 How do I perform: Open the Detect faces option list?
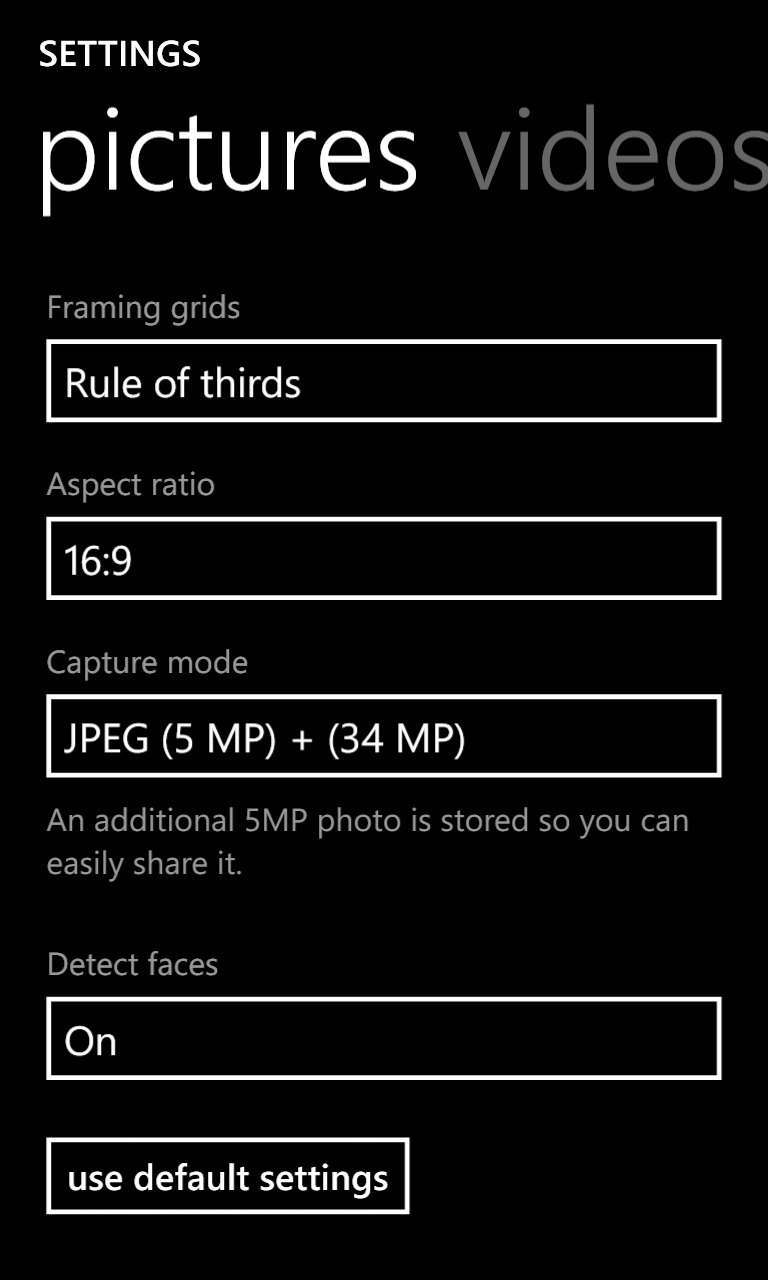[x=383, y=1039]
